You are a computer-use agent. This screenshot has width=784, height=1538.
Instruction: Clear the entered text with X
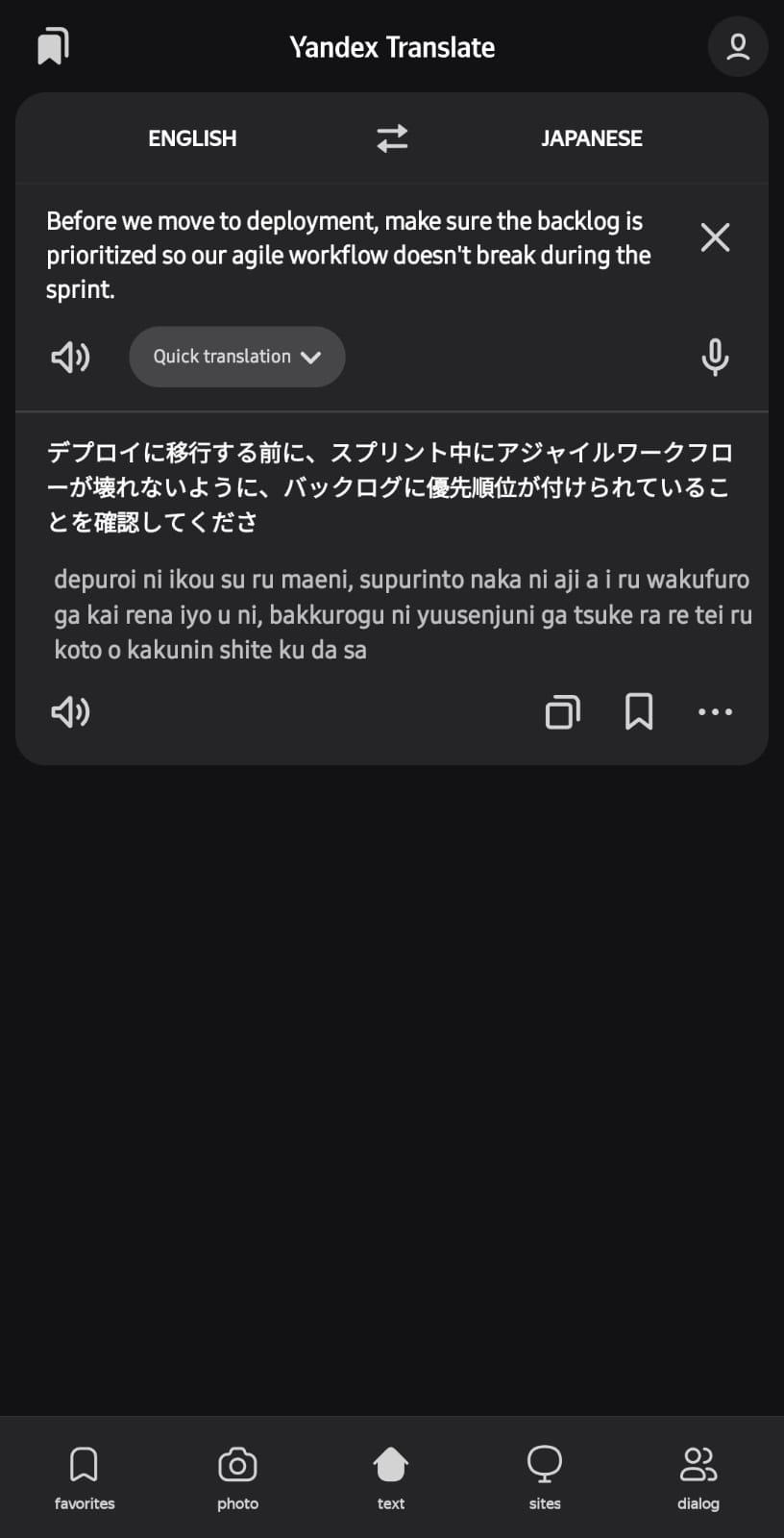[x=715, y=237]
